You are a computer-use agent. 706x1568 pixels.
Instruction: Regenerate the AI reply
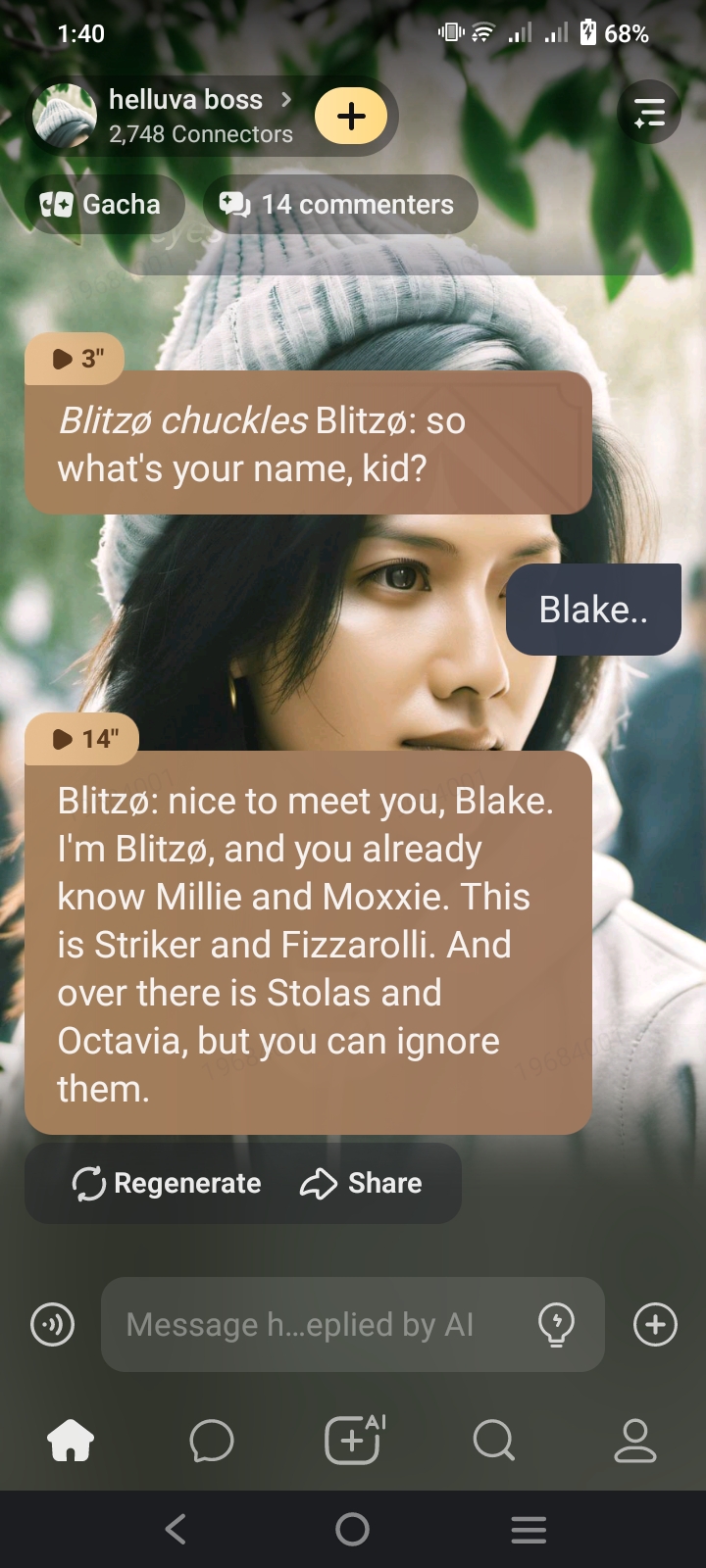167,1184
